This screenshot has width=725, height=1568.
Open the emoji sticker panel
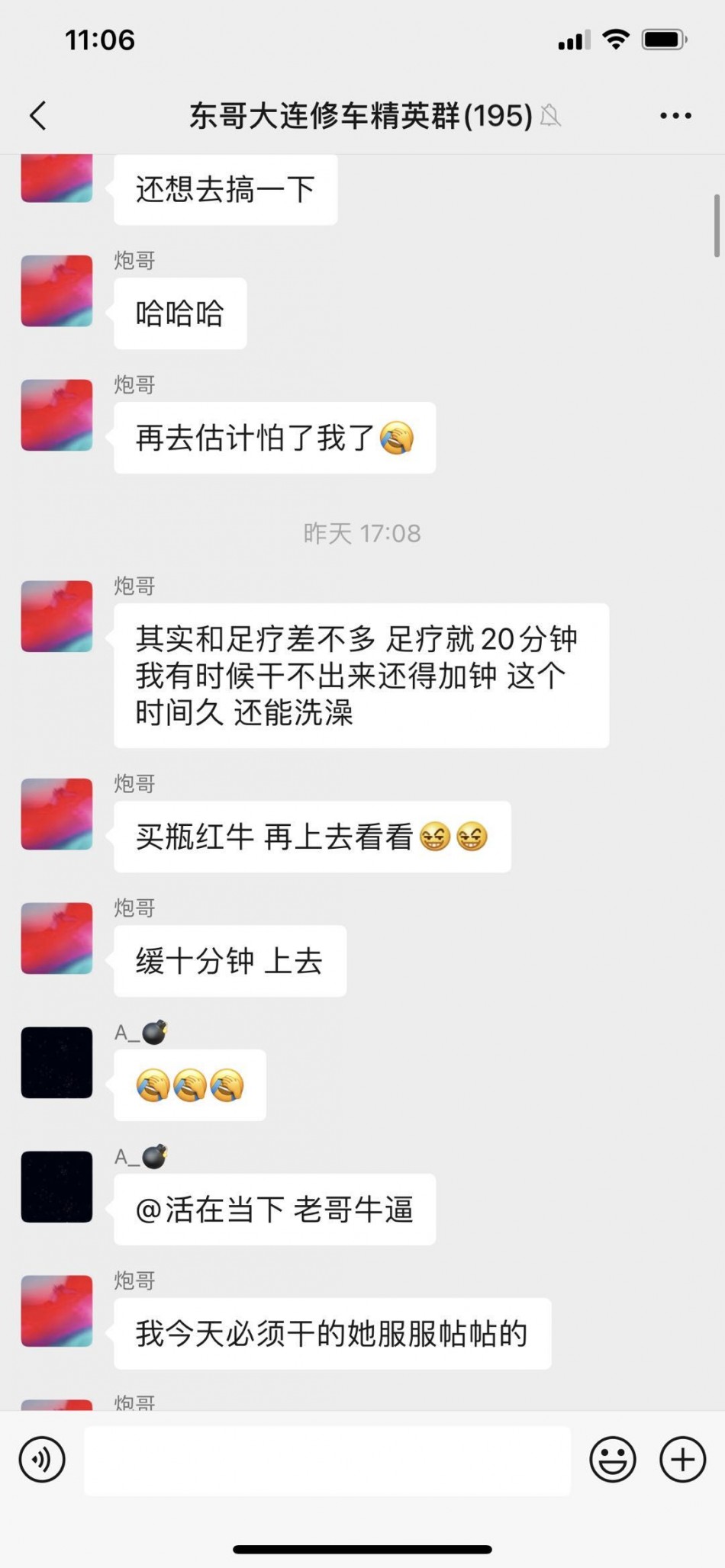pos(613,1459)
